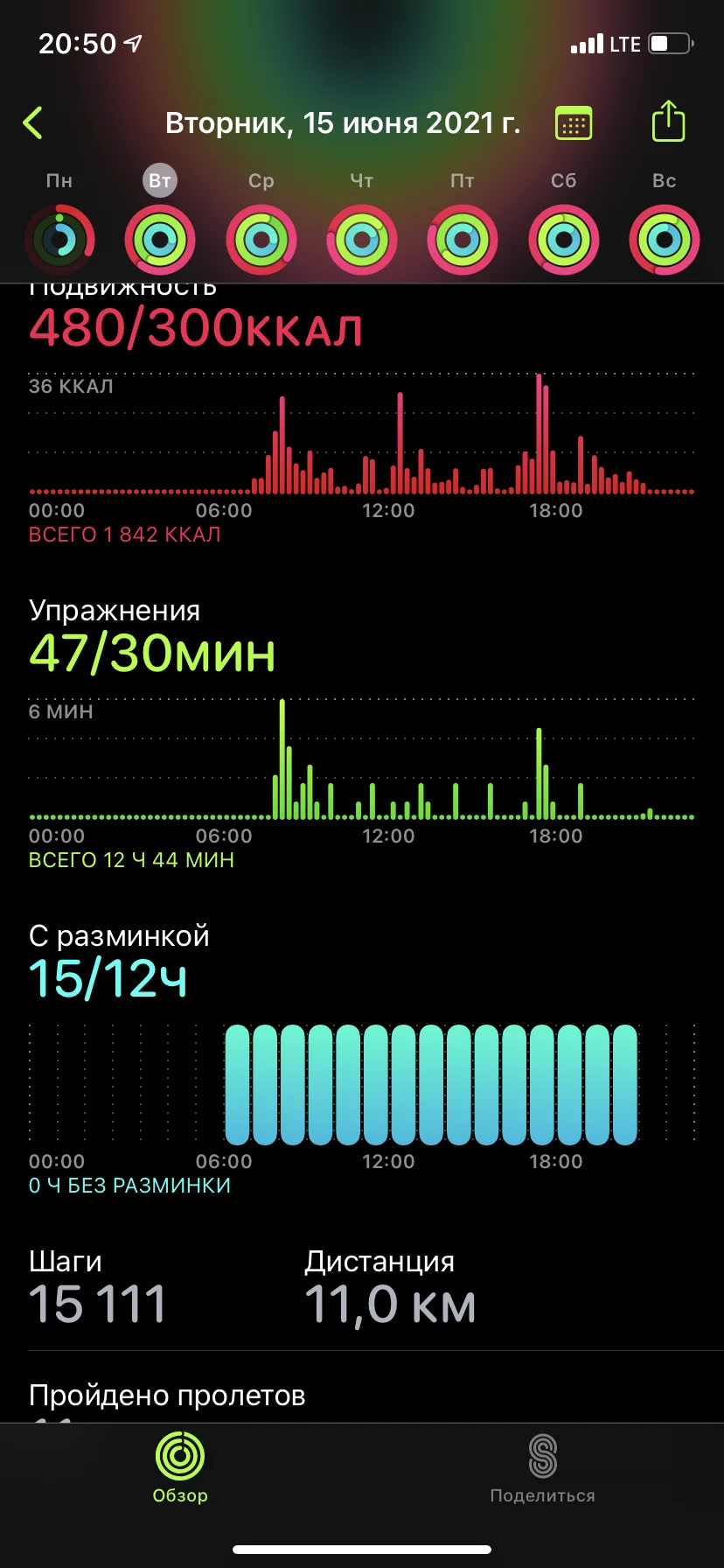Select Friday's activity rings
Screen dimensions: 724x1568
pos(463,239)
